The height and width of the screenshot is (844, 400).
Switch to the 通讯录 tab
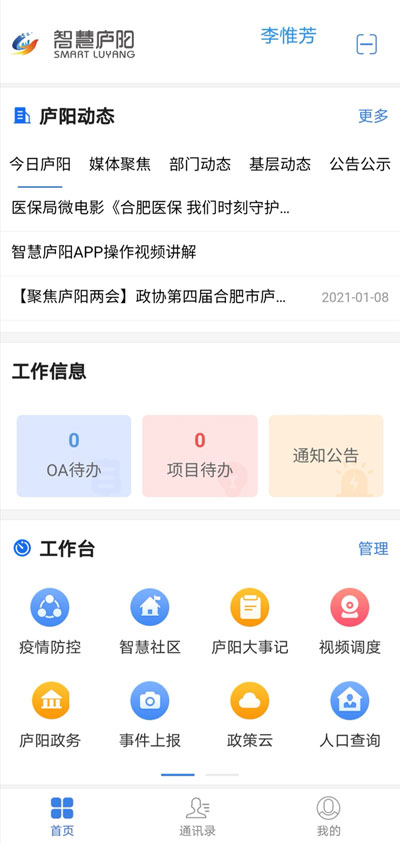coord(198,817)
